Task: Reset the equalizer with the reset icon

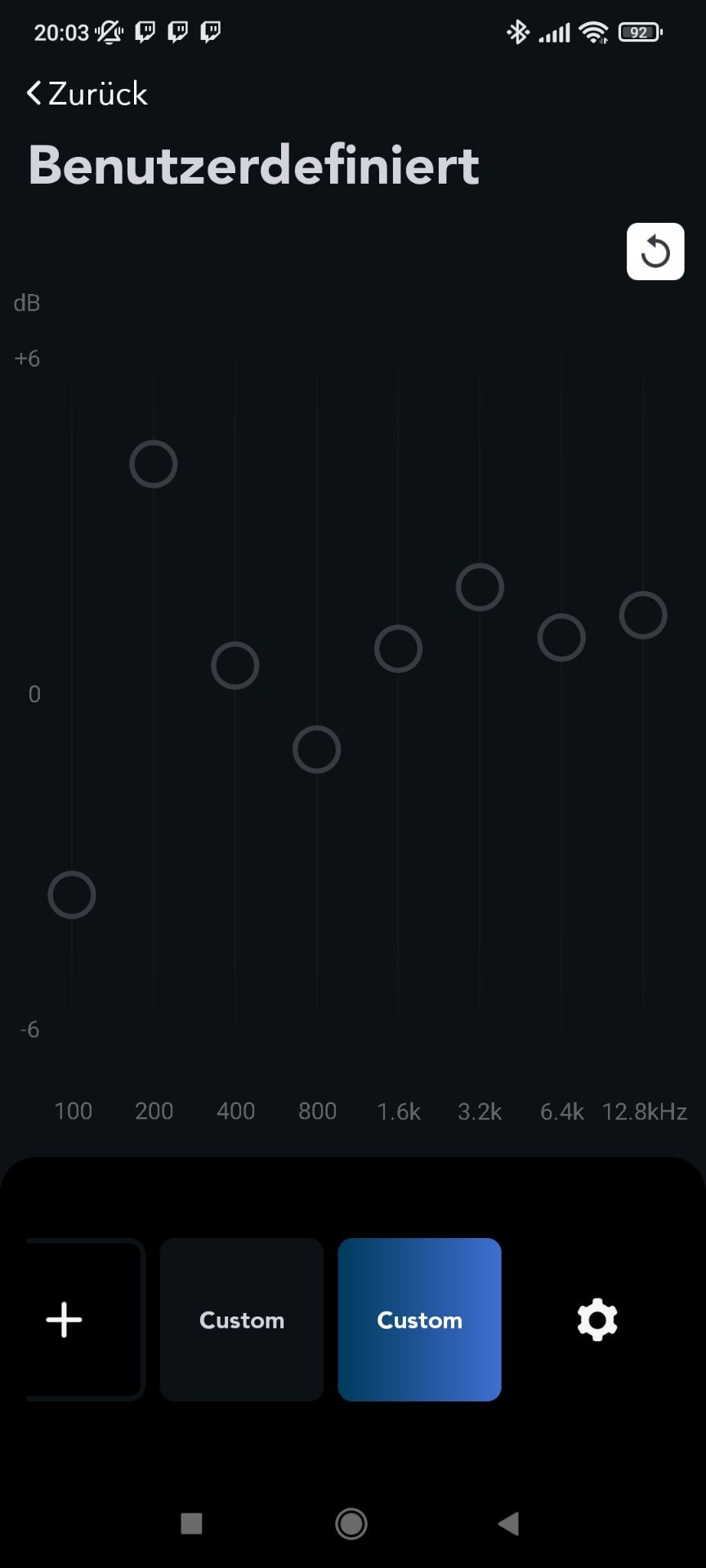Action: pos(655,252)
